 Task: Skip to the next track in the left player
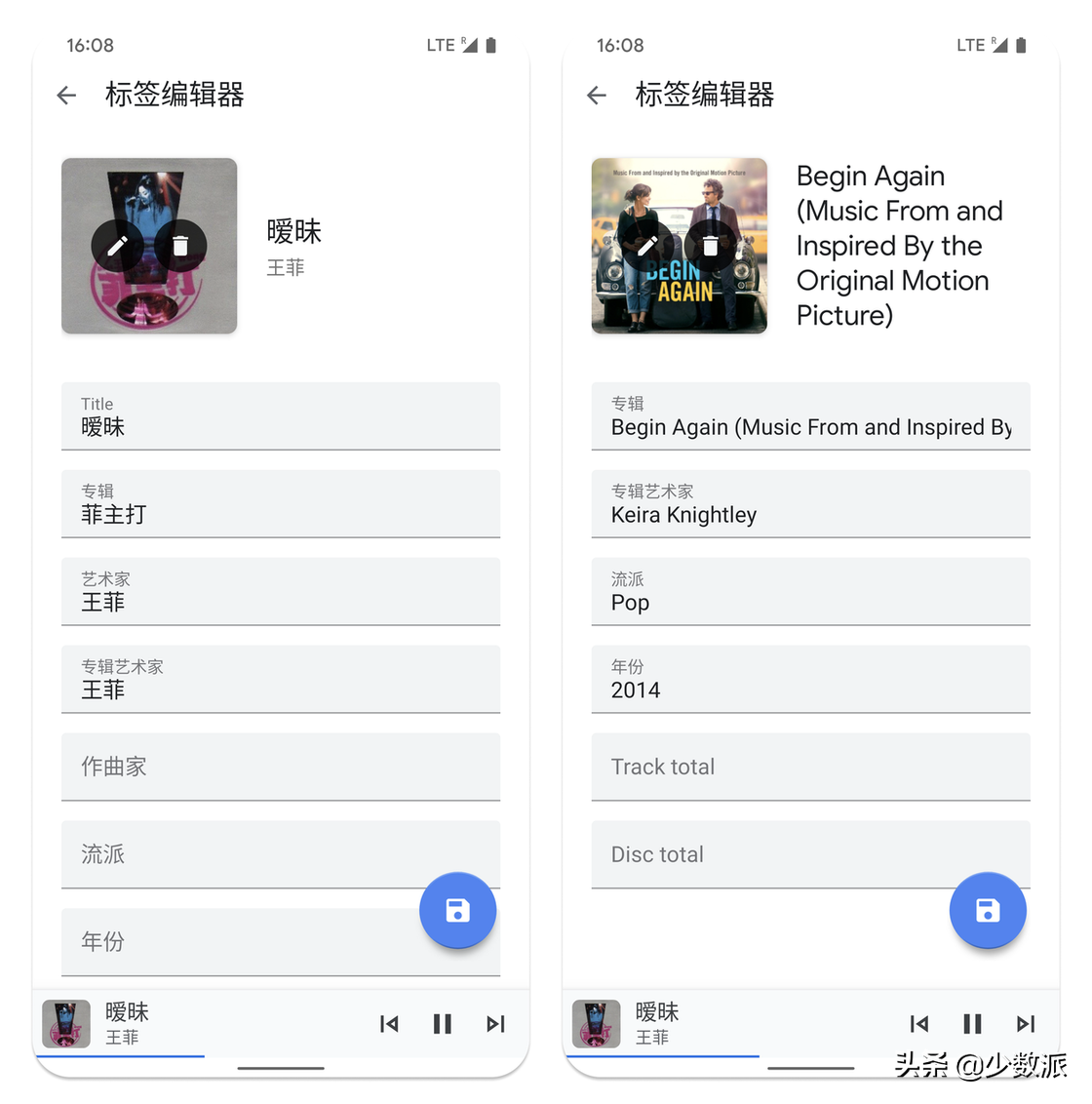coord(495,1024)
